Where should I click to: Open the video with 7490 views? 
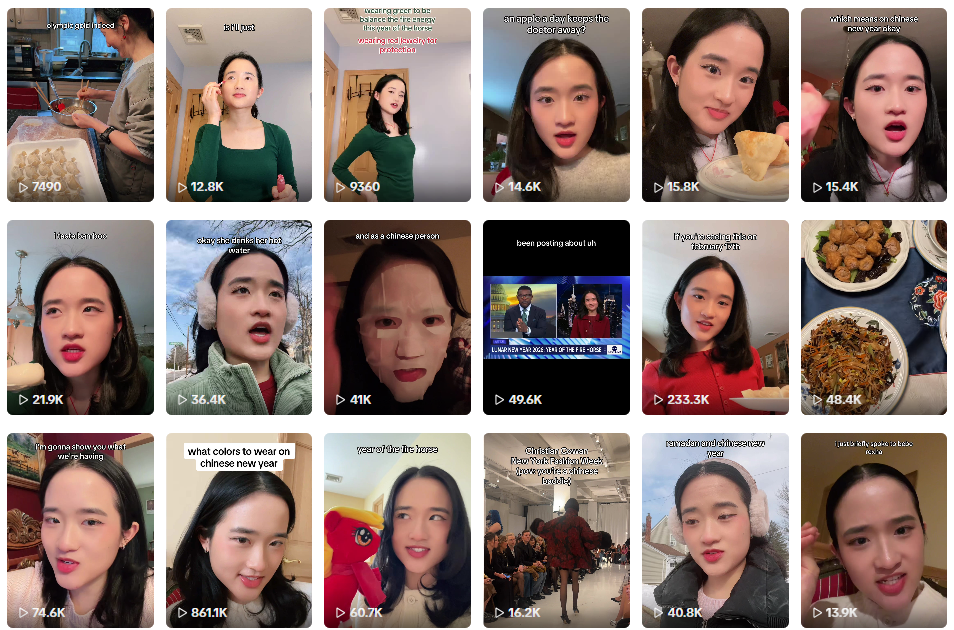(80, 105)
